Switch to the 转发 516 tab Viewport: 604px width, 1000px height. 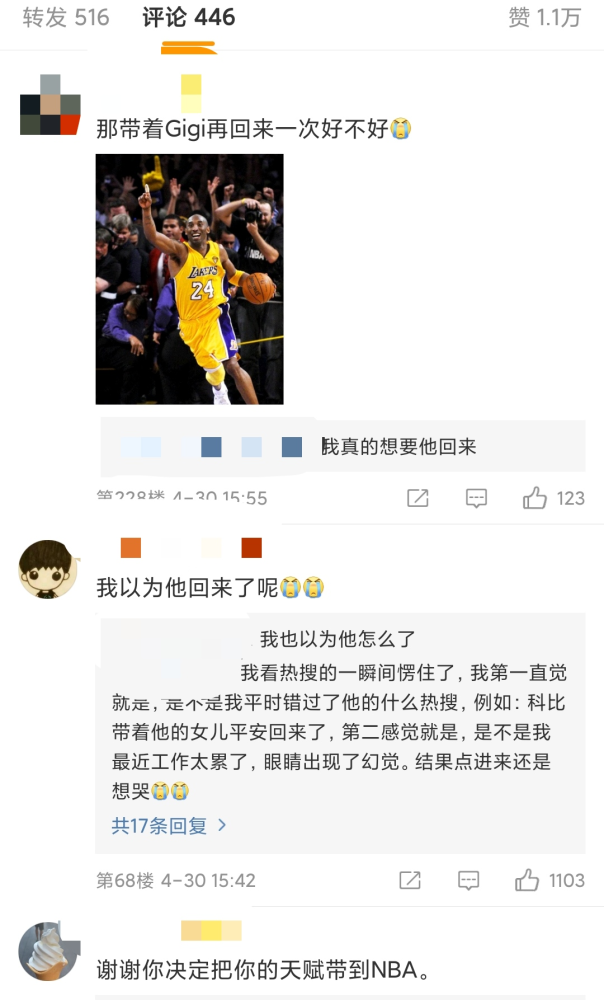66,18
